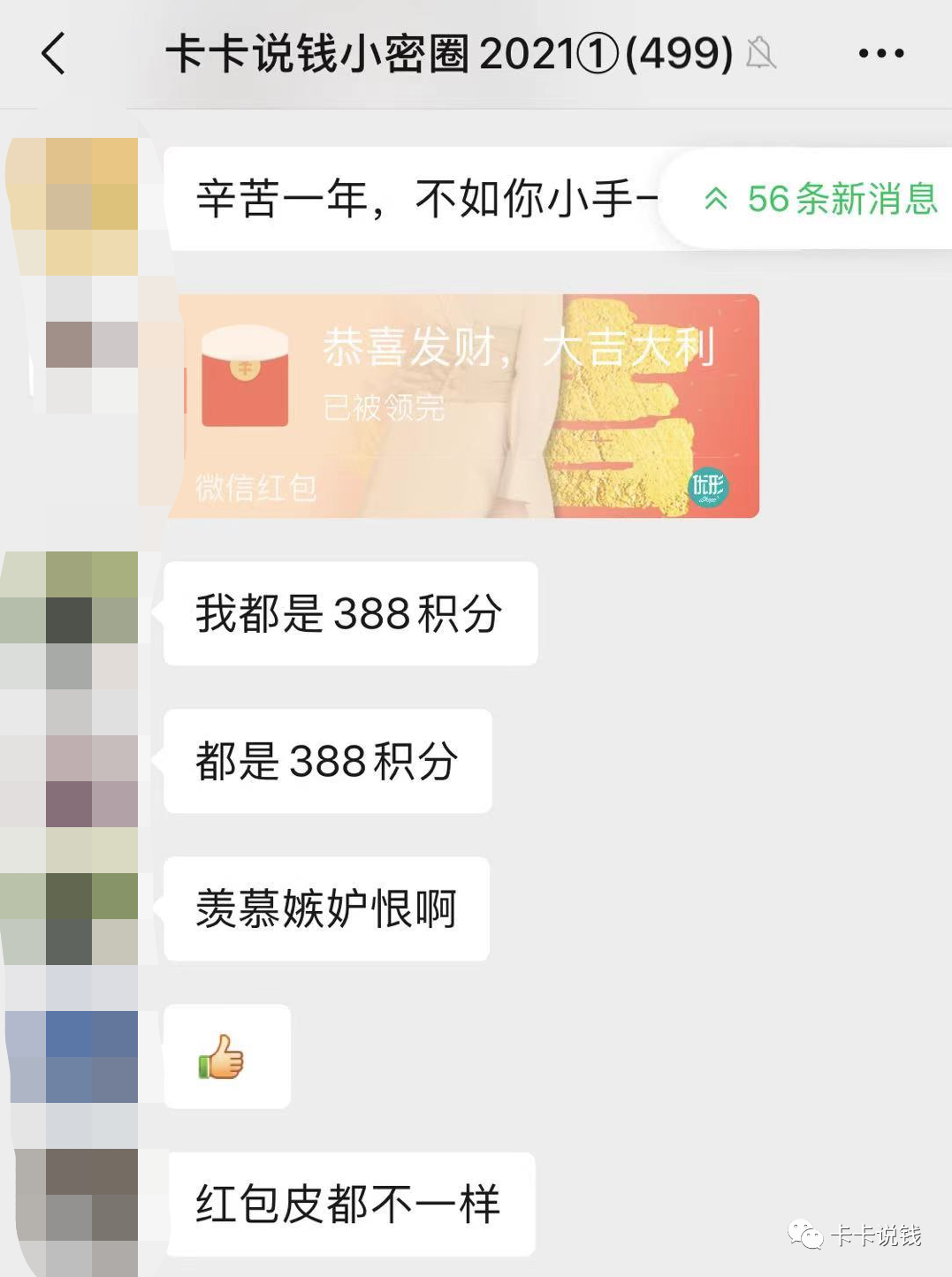The width and height of the screenshot is (952, 1277).
Task: Open the group chat's three-dot menu
Action: pyautogui.click(x=880, y=53)
